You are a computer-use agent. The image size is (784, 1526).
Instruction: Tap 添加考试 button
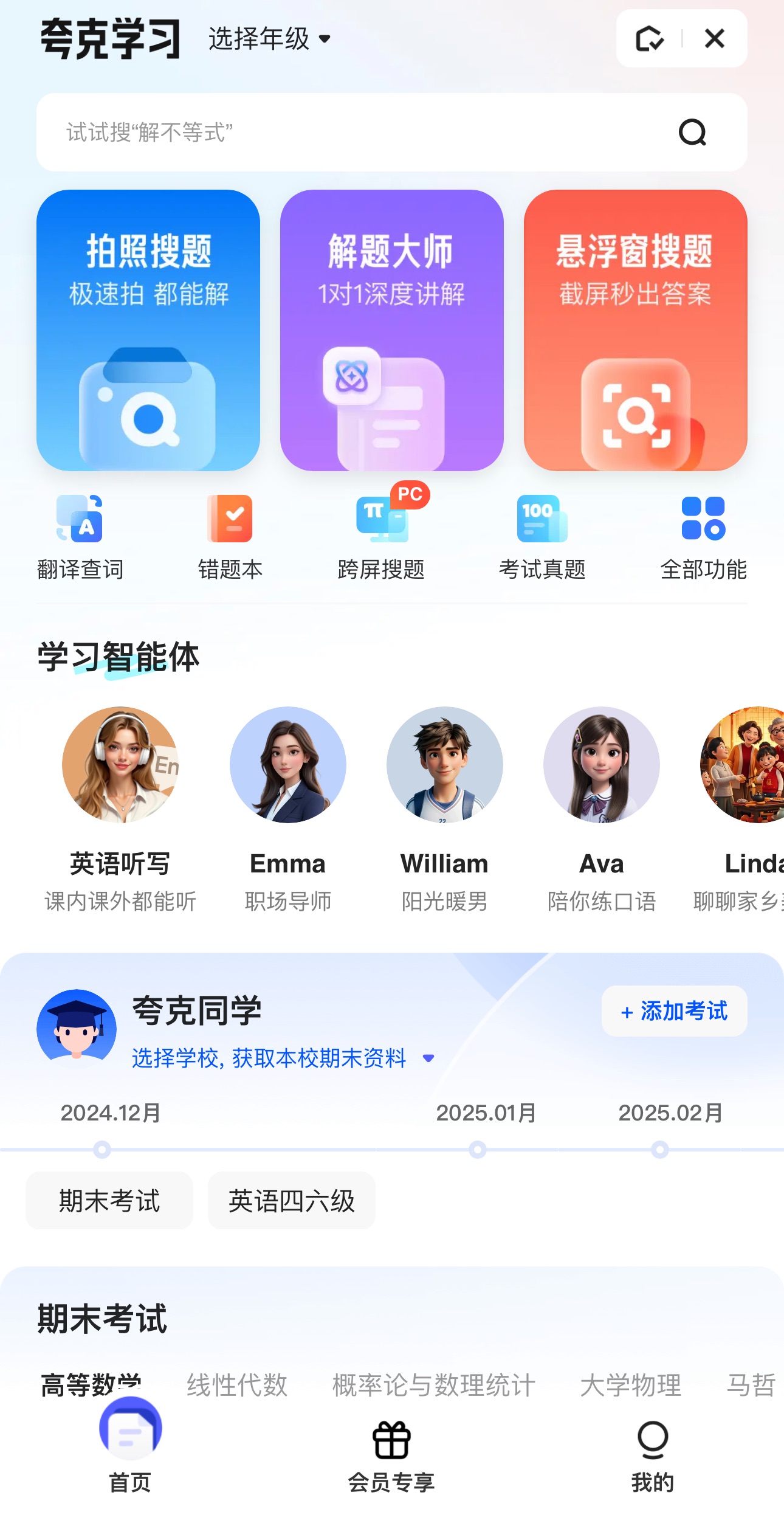674,1011
